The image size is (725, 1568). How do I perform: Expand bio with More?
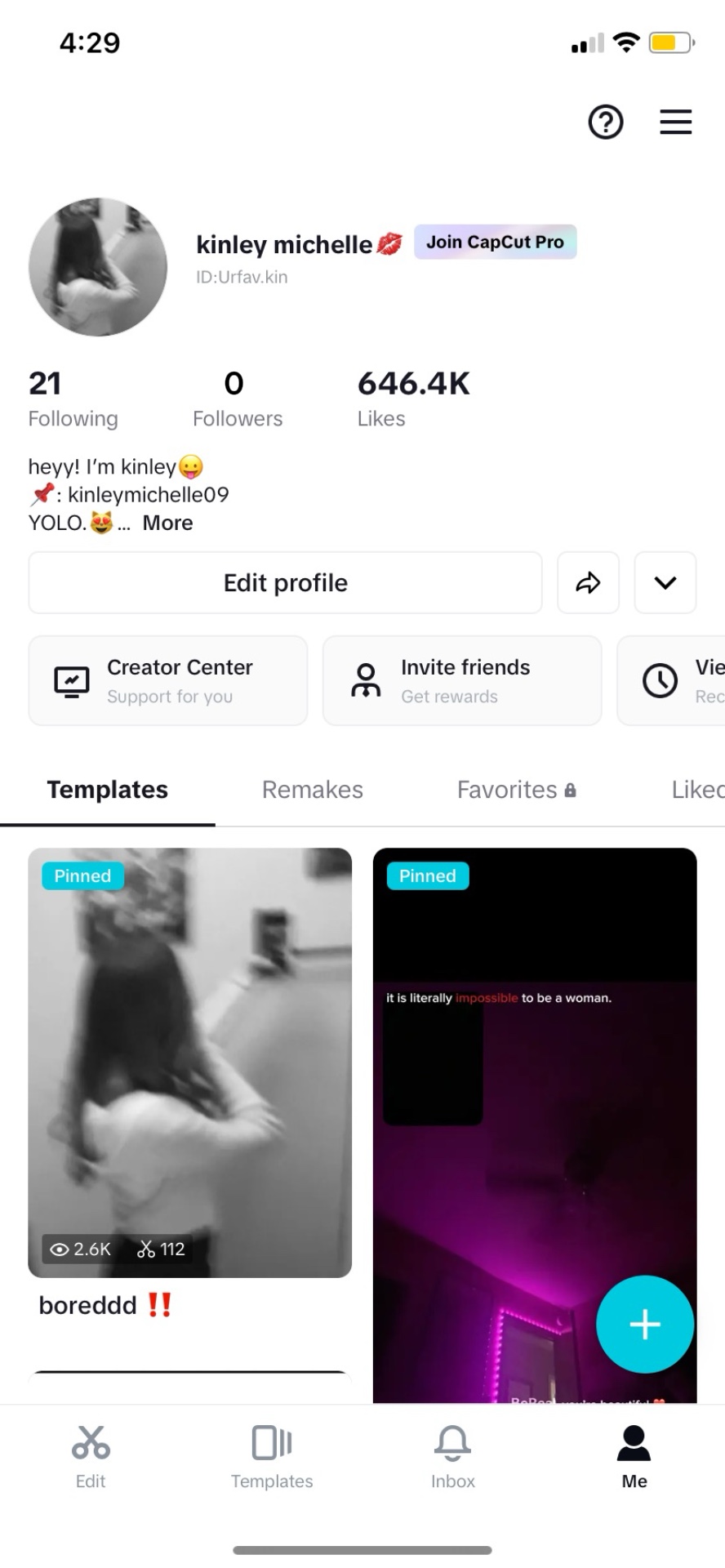167,523
